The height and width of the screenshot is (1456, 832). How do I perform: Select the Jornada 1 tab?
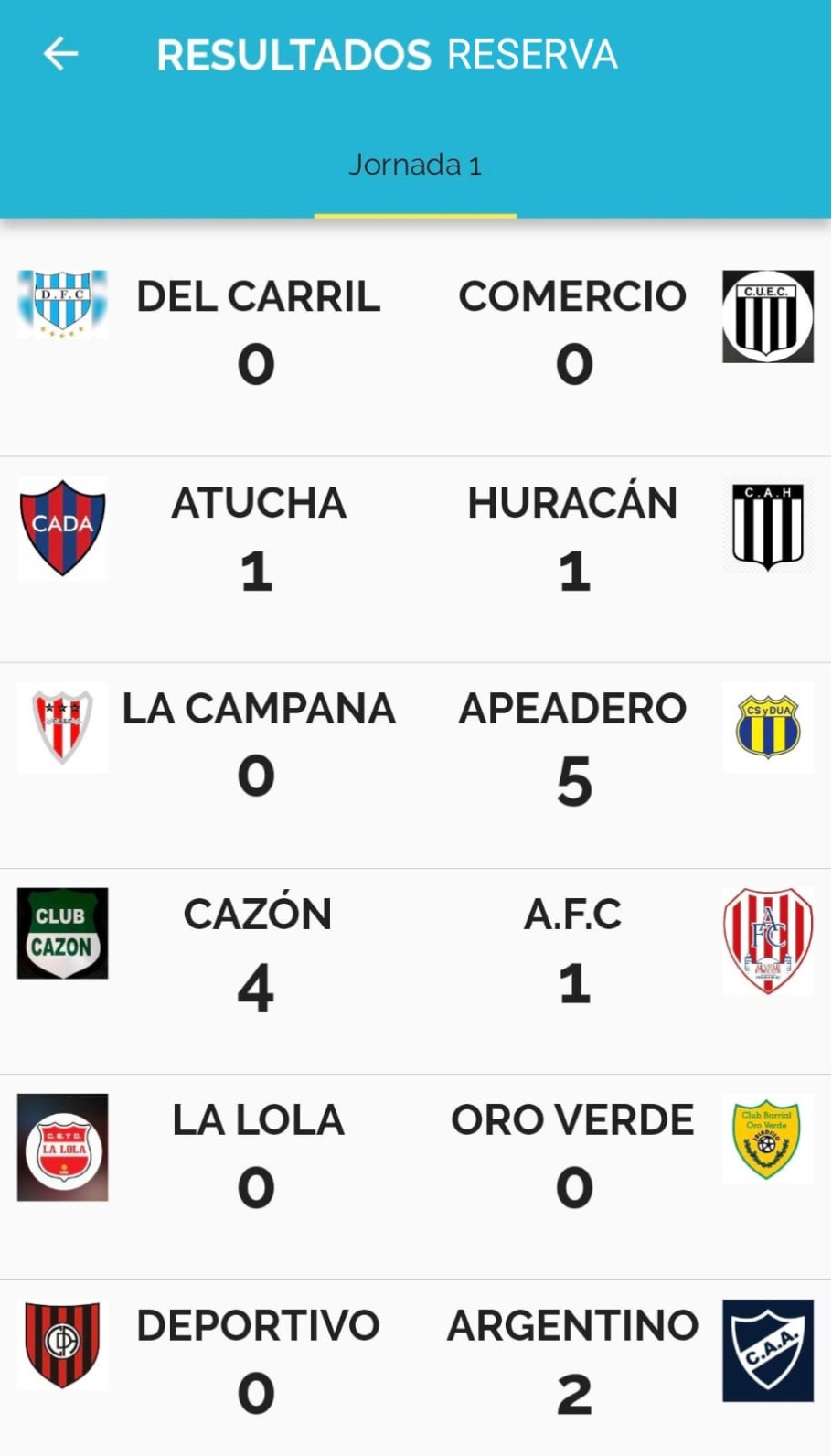(415, 165)
